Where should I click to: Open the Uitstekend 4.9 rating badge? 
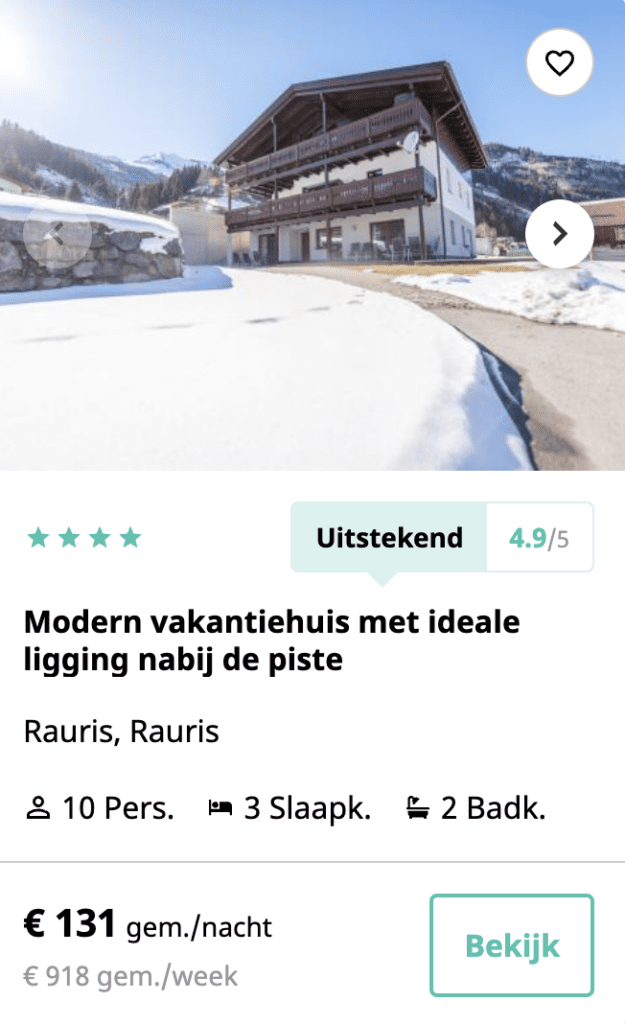pos(441,538)
